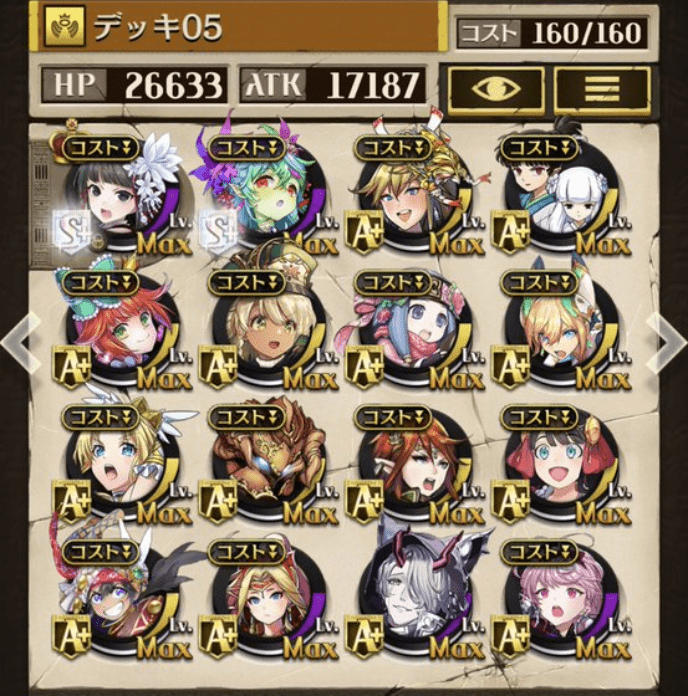Open the three-line menu button
688x696 pixels.
(601, 88)
